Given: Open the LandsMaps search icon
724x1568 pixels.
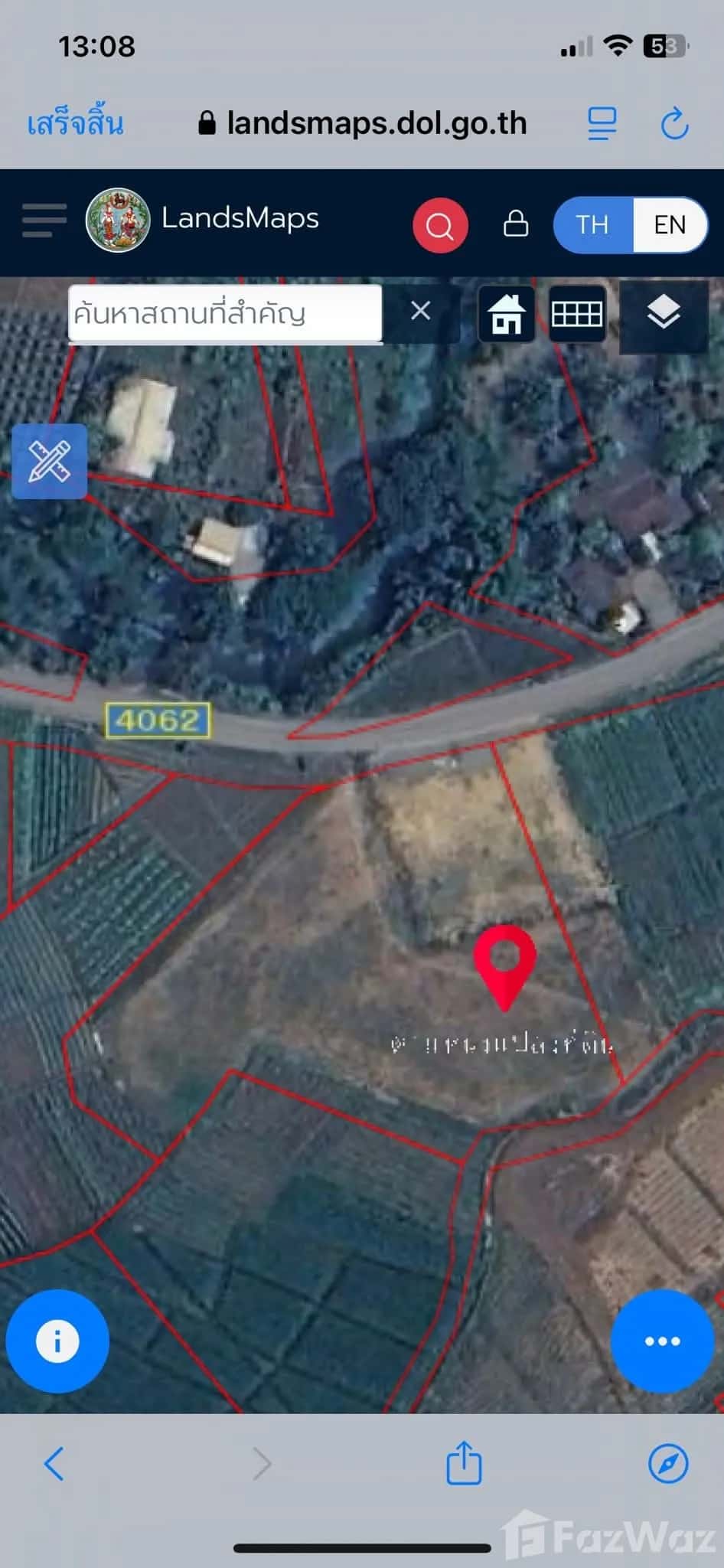Looking at the screenshot, I should tap(440, 224).
